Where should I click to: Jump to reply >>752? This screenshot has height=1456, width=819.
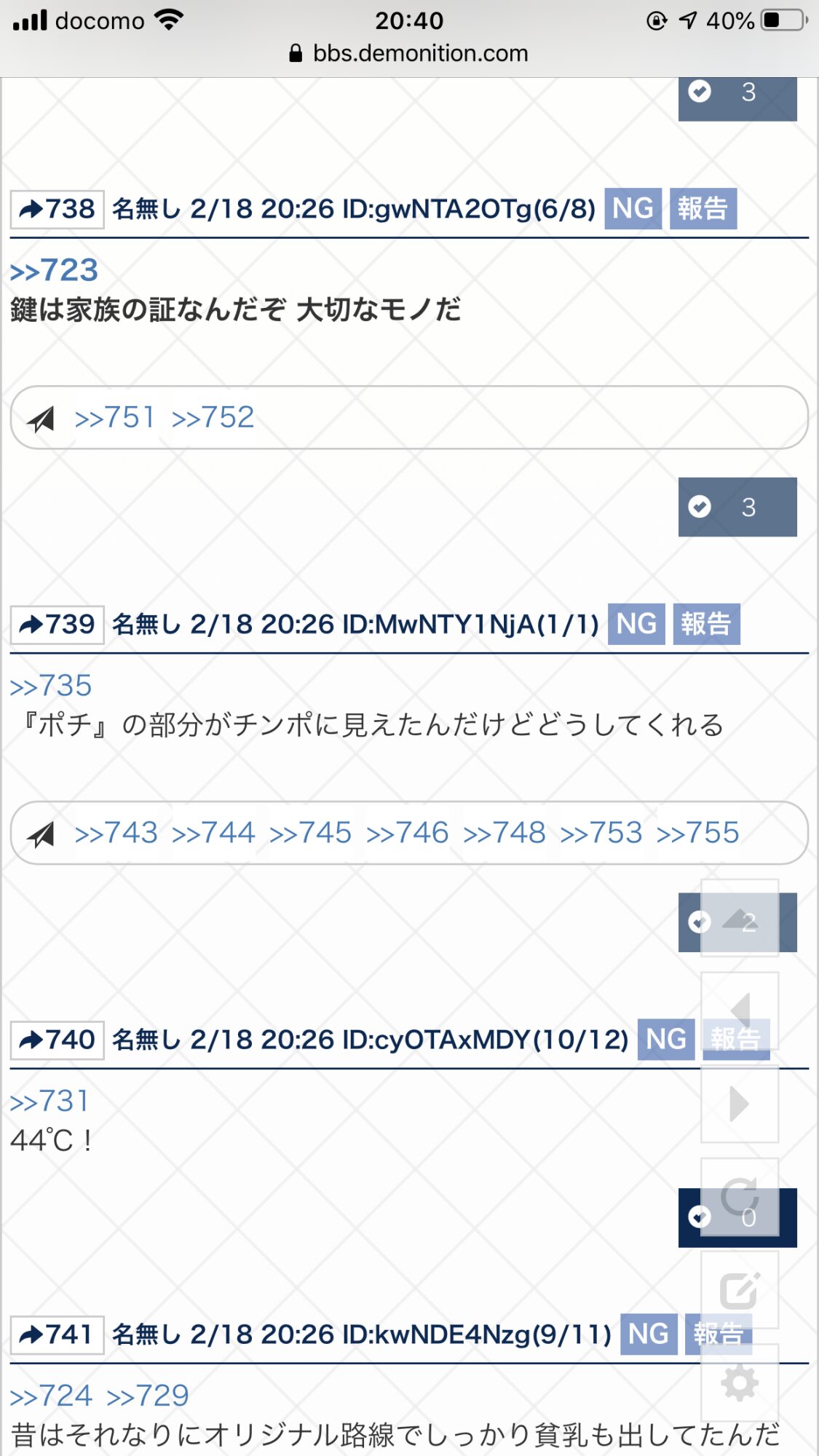[213, 418]
